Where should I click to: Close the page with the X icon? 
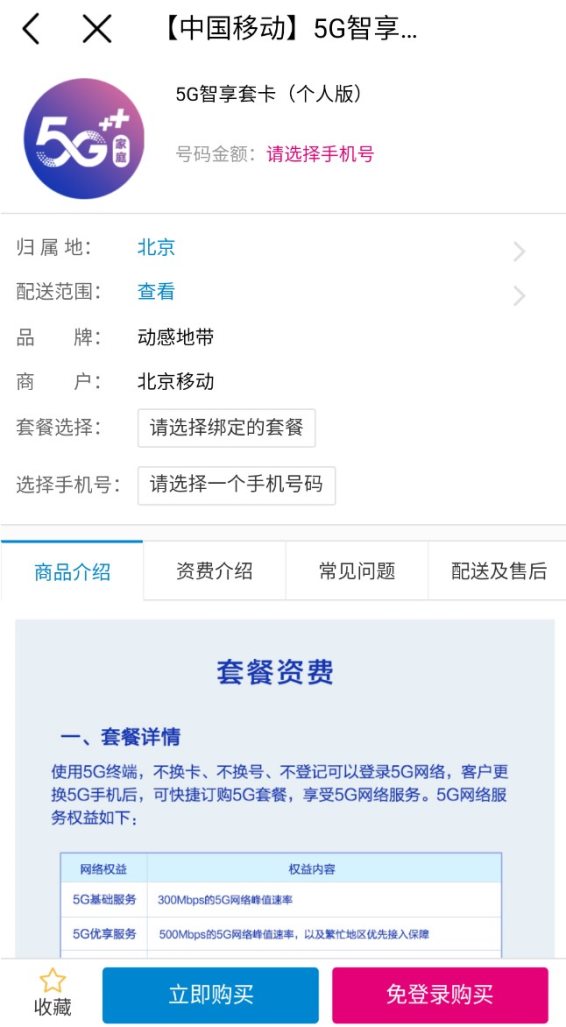click(97, 29)
